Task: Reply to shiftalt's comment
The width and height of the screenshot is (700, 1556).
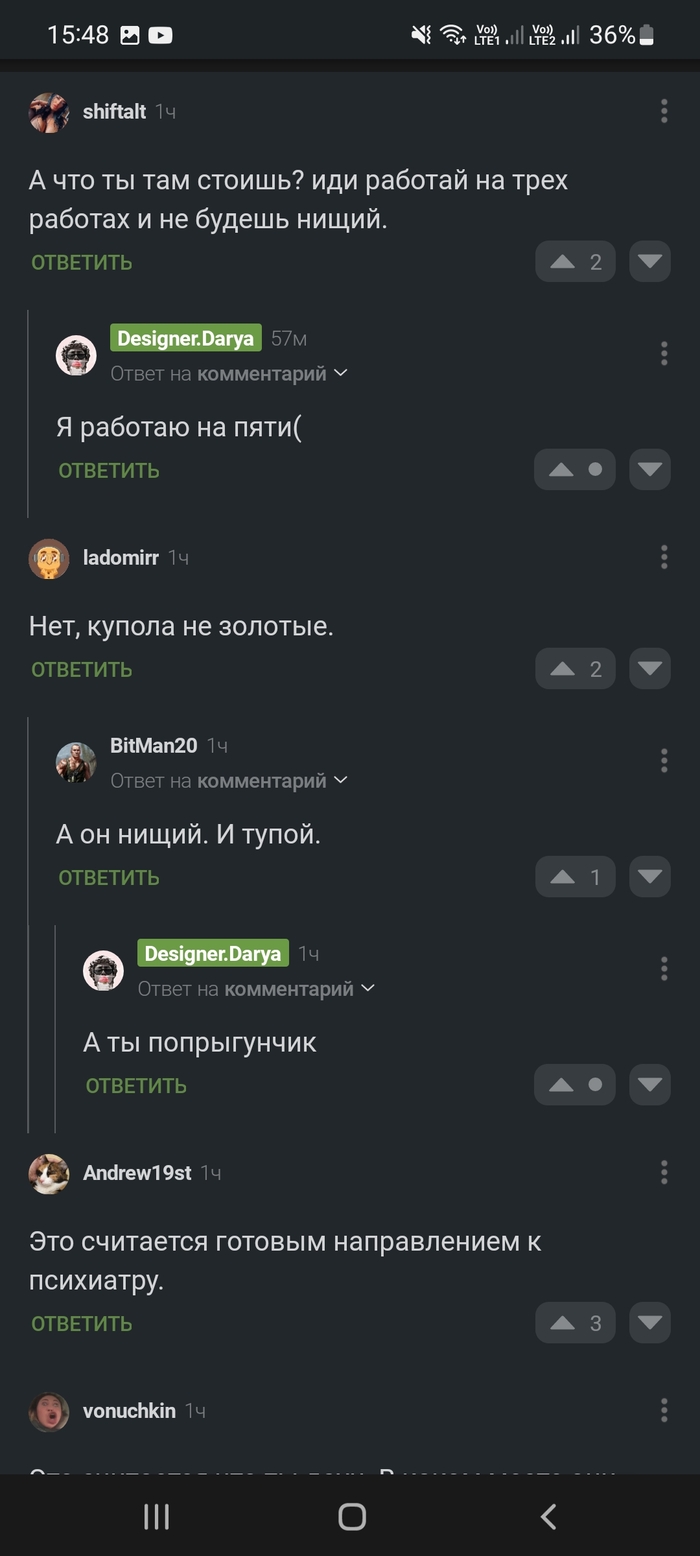Action: [81, 262]
